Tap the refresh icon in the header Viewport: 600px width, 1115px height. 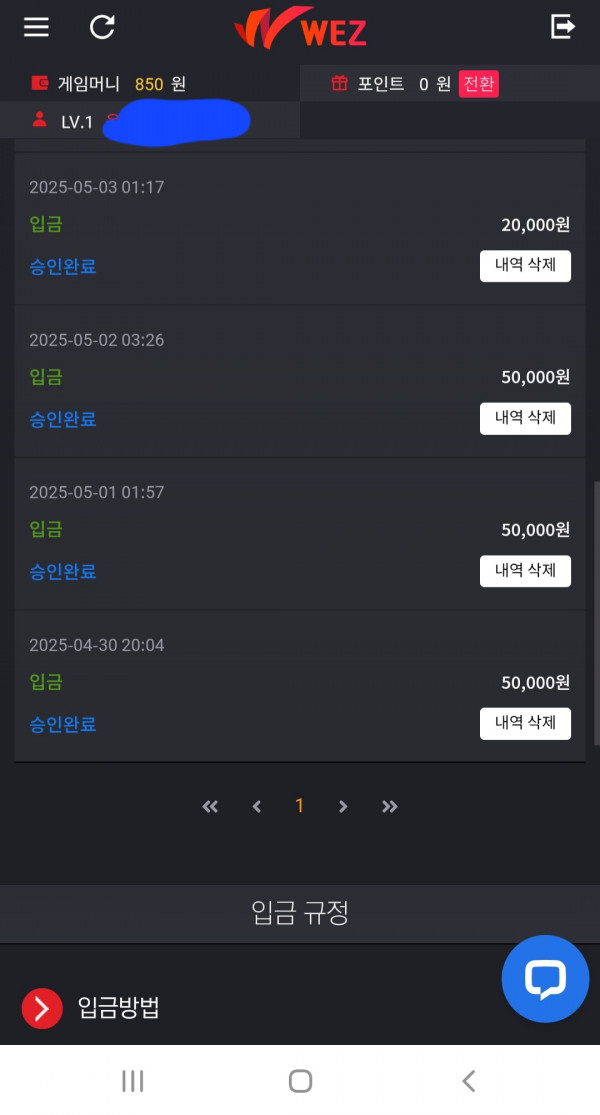click(102, 27)
